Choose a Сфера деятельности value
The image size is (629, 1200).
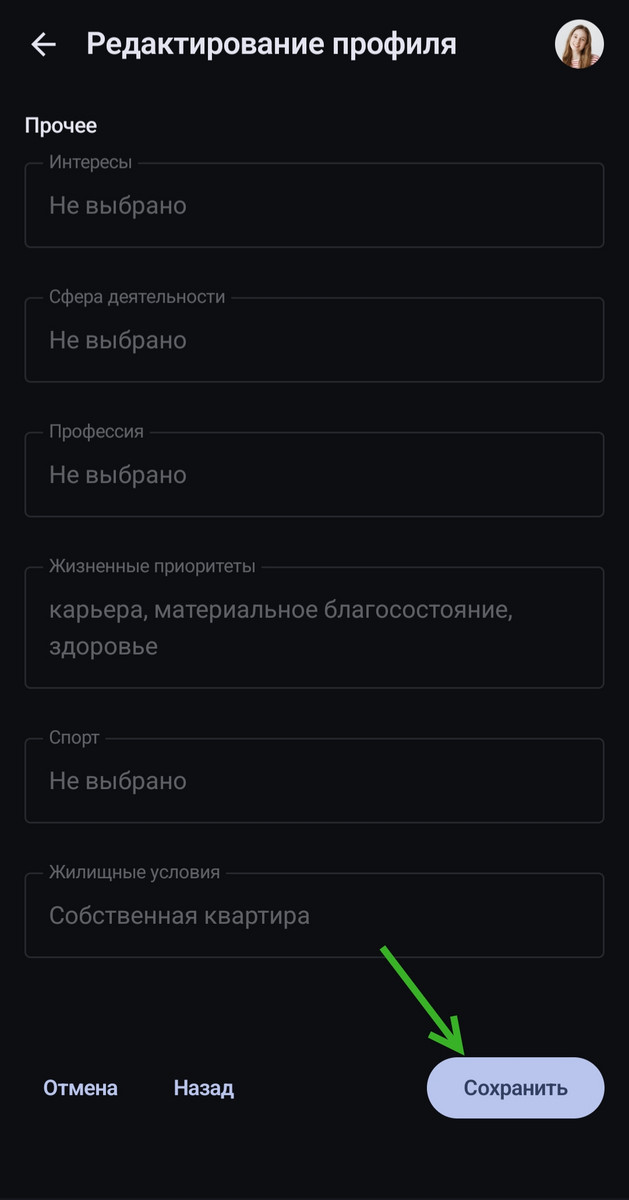[314, 340]
